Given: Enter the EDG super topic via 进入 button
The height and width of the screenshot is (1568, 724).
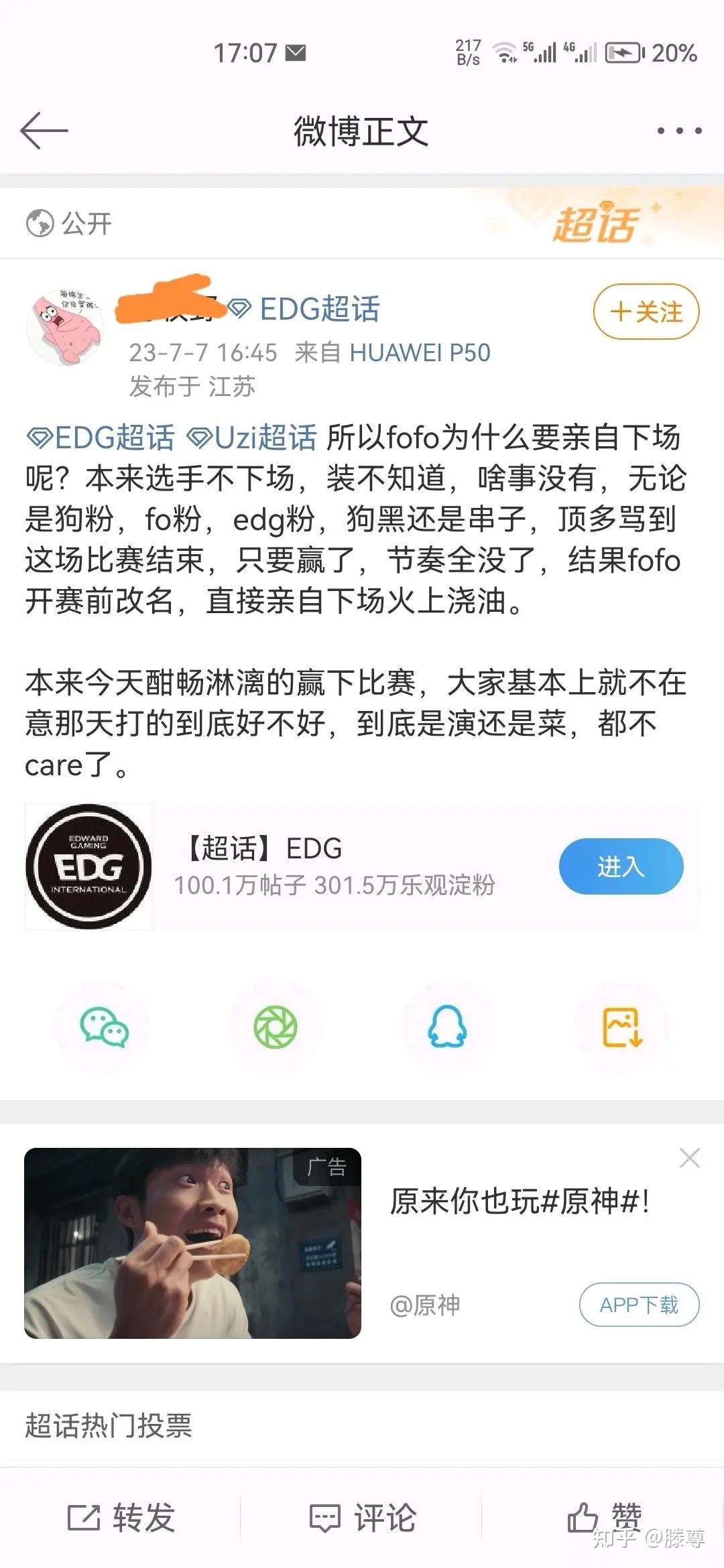Looking at the screenshot, I should pyautogui.click(x=620, y=866).
